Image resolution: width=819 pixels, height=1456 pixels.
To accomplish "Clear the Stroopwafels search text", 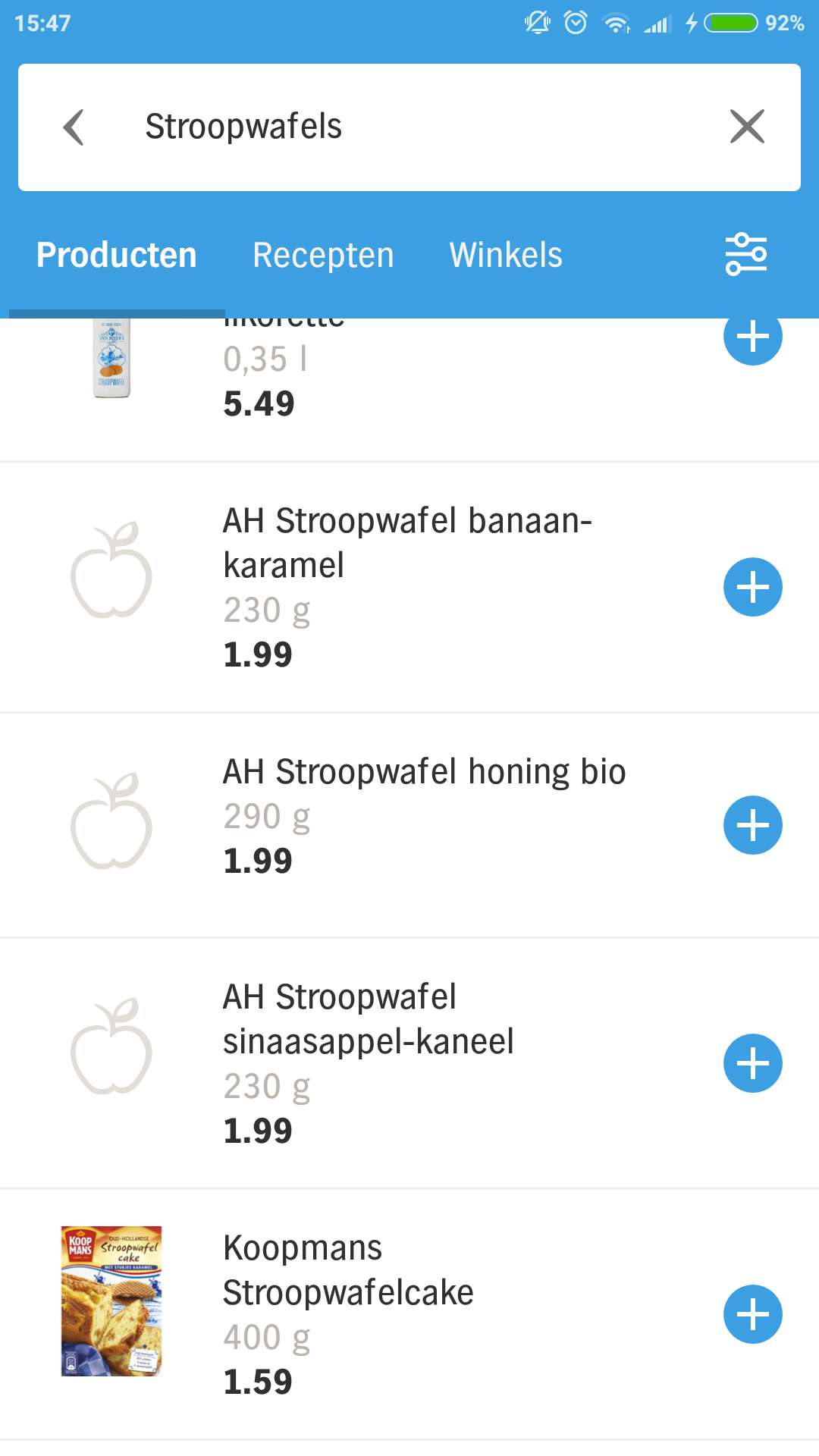I will point(747,127).
